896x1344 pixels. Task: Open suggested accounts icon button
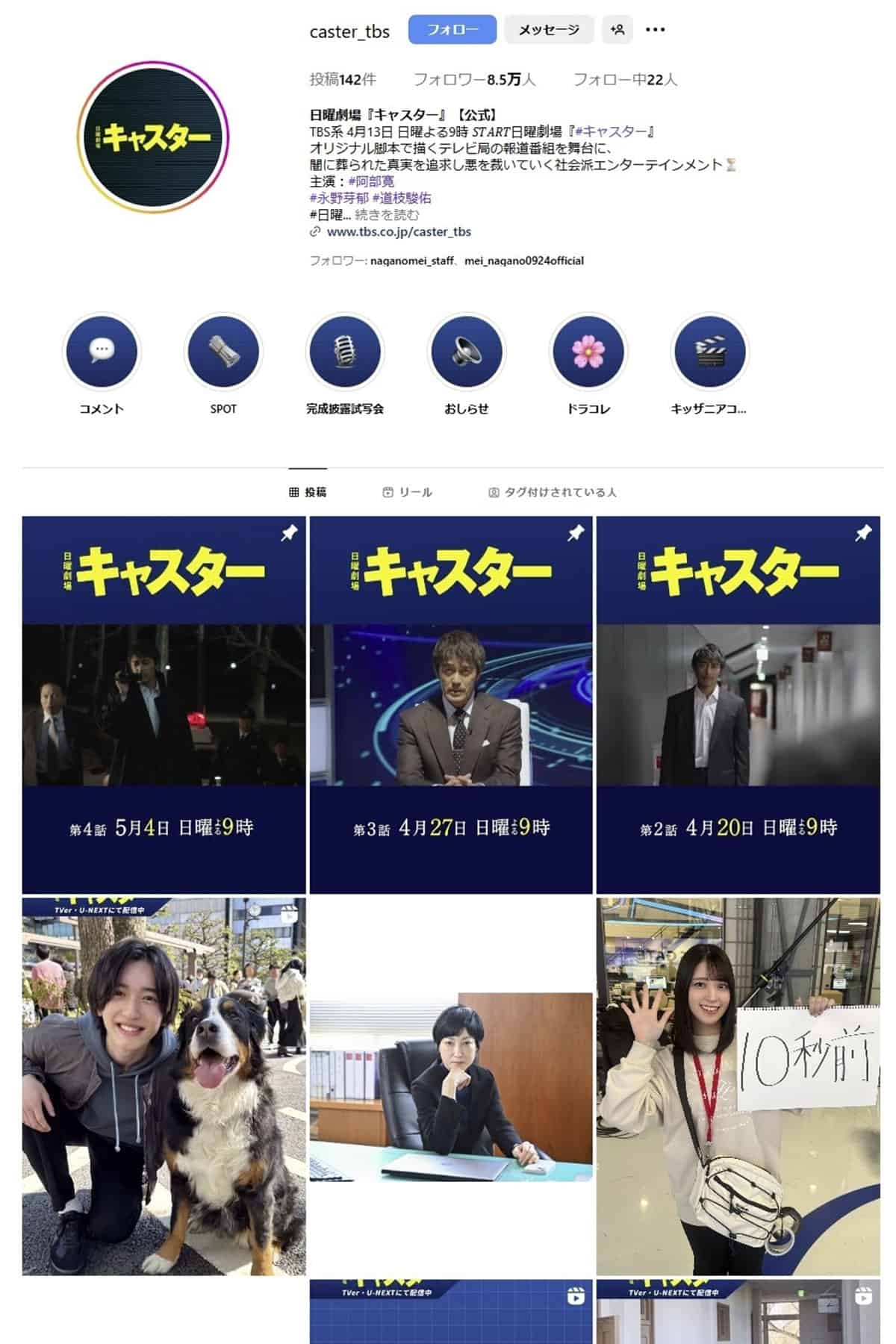[x=617, y=30]
